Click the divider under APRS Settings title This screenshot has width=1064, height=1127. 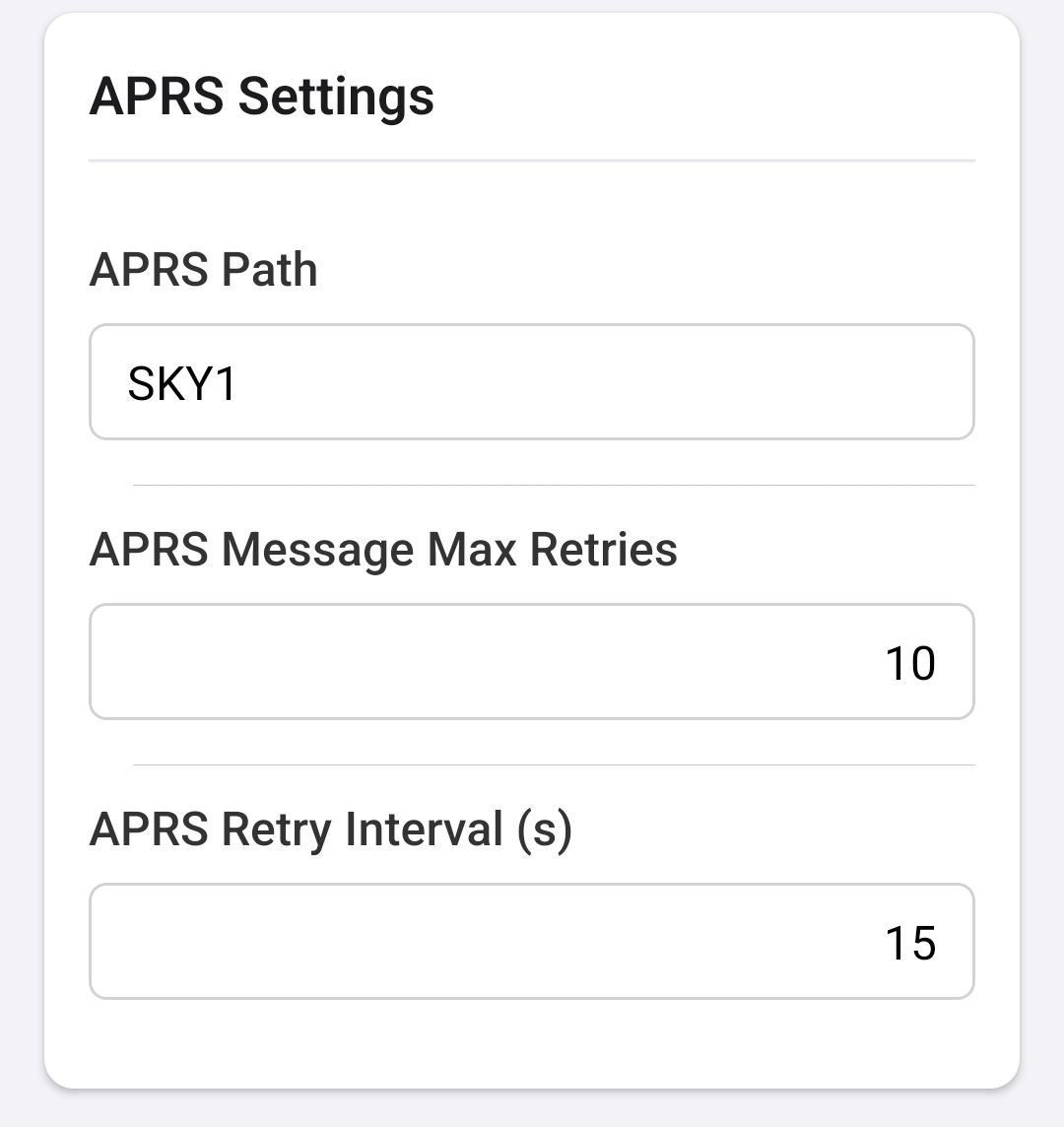point(532,156)
